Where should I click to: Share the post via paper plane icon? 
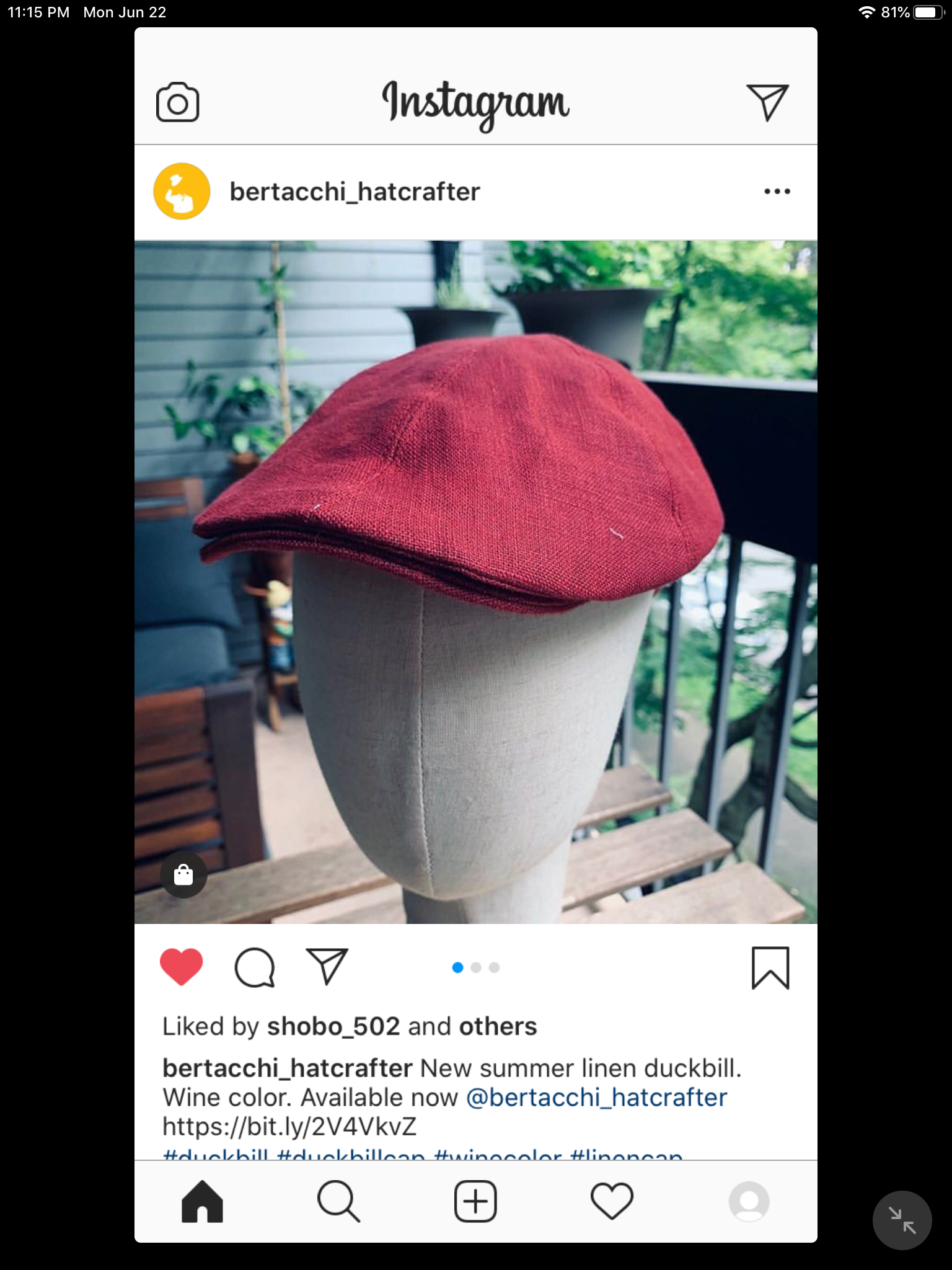click(327, 967)
